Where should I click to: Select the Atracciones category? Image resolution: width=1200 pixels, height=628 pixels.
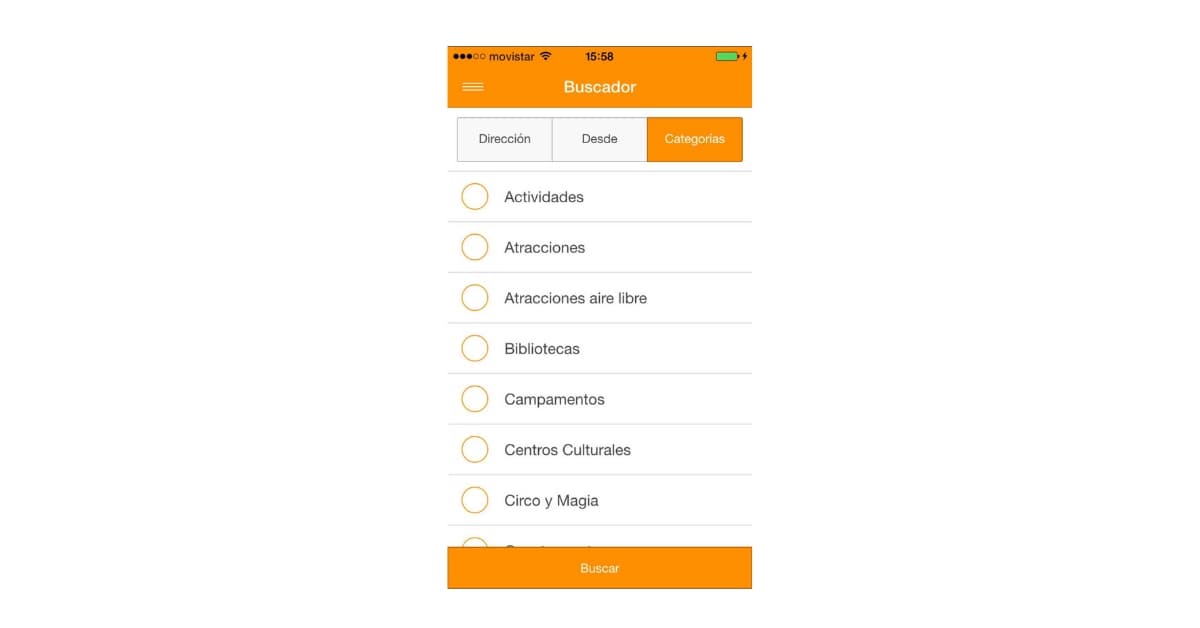pyautogui.click(x=475, y=247)
